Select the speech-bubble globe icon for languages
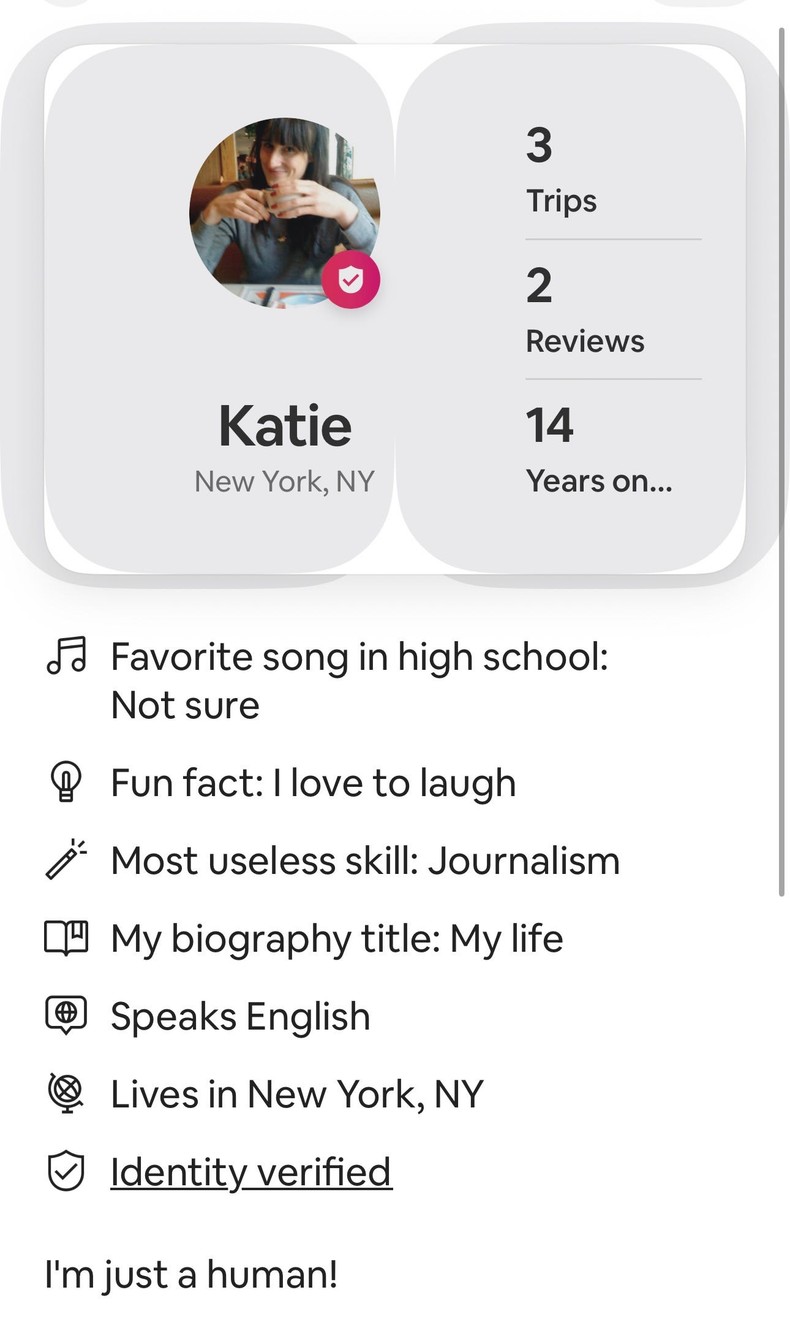This screenshot has width=790, height=1325. point(66,1016)
